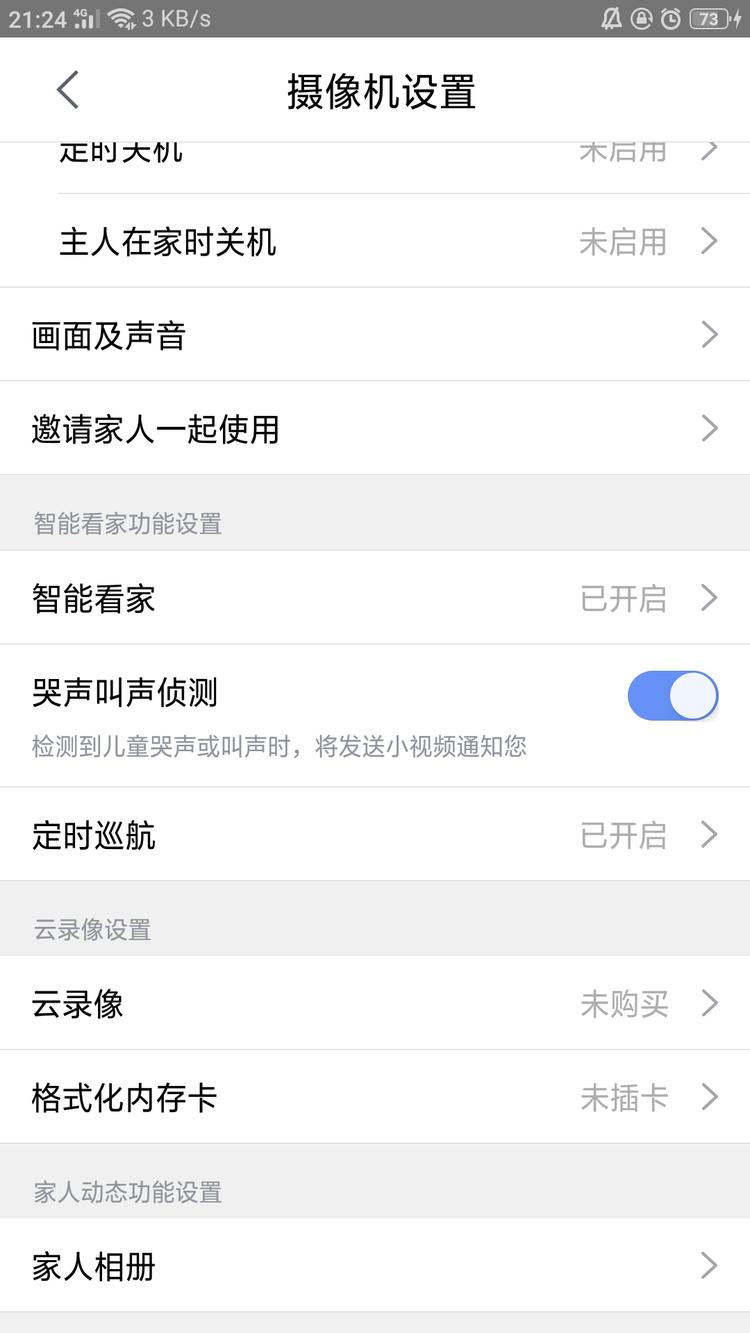This screenshot has width=750, height=1333.
Task: Expand 云录像 showing 未购买 status
Action: point(710,1003)
